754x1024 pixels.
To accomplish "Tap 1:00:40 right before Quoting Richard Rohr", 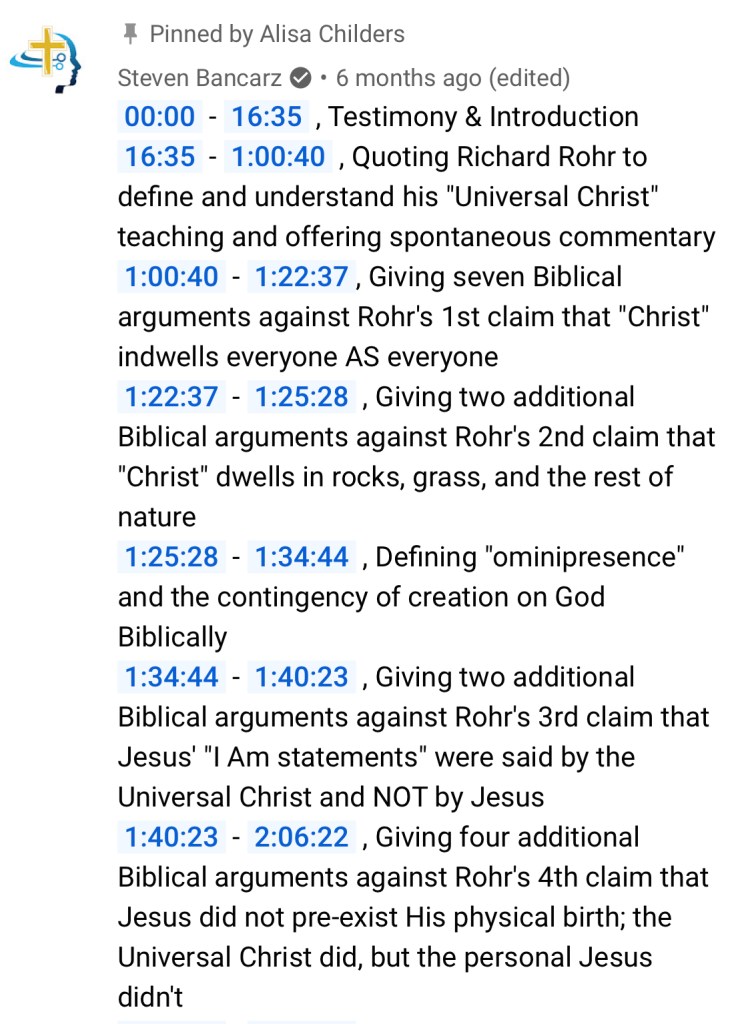I will [279, 157].
